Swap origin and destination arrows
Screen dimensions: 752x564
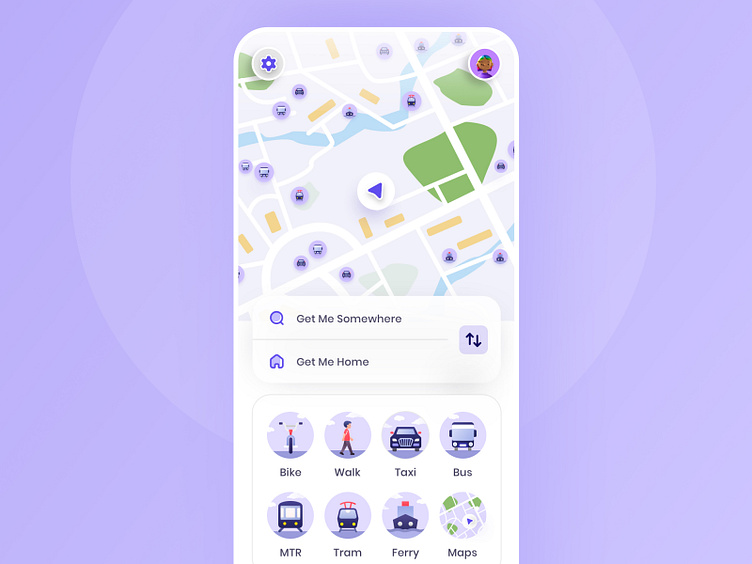click(x=474, y=340)
